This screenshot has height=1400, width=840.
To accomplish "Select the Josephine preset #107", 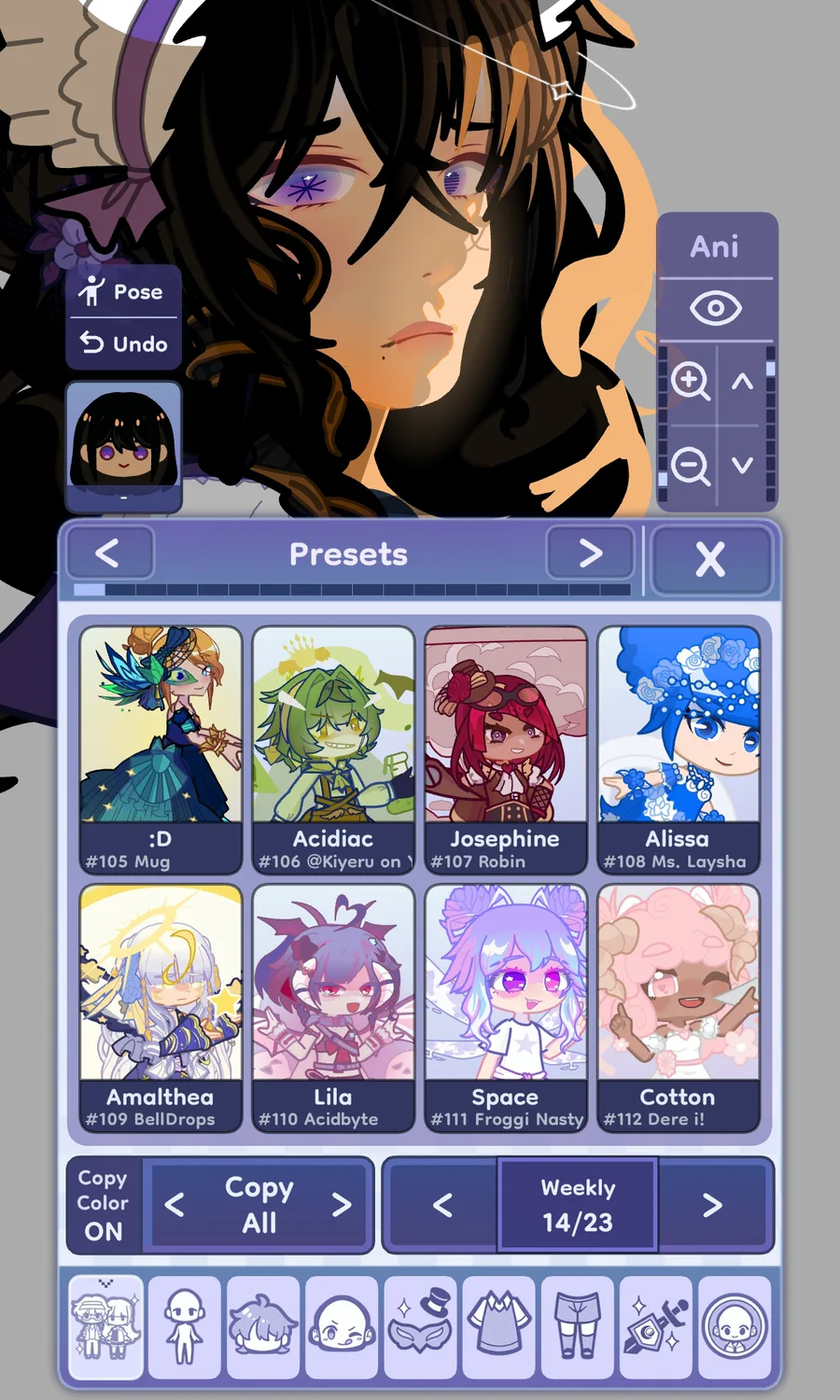I will click(x=505, y=749).
